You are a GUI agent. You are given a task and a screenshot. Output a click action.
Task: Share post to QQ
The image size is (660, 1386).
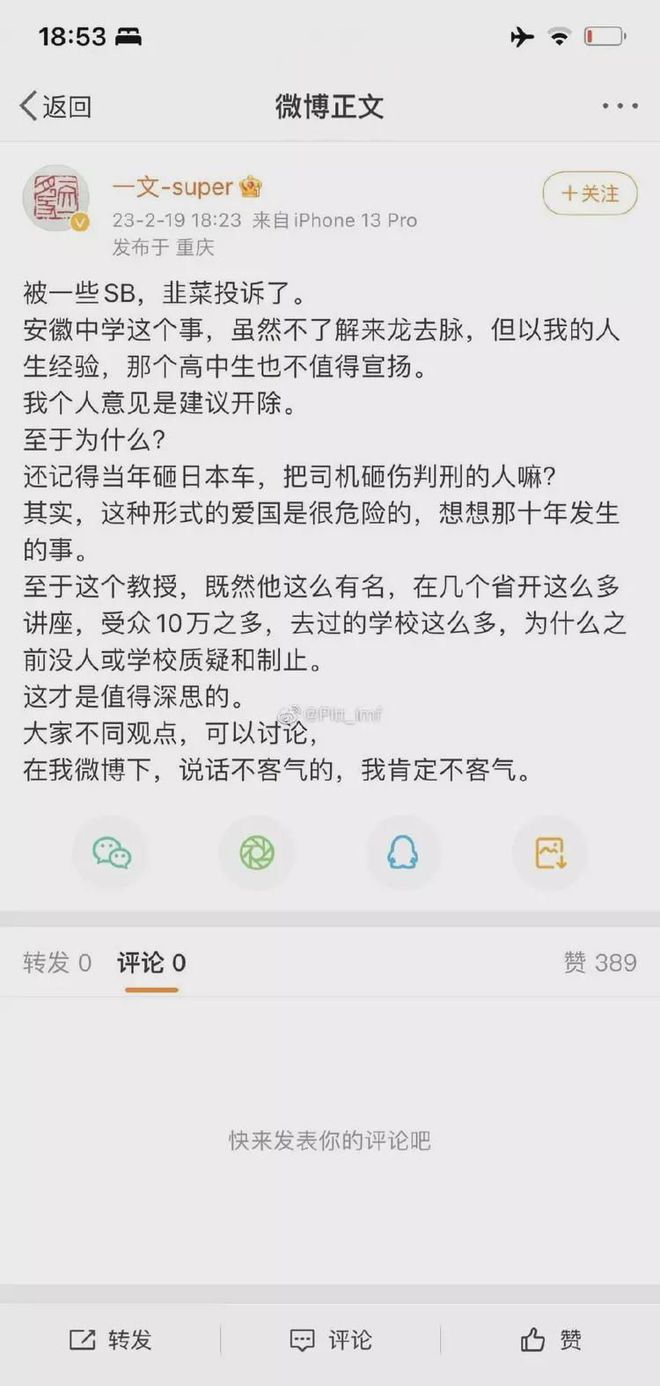pos(403,853)
